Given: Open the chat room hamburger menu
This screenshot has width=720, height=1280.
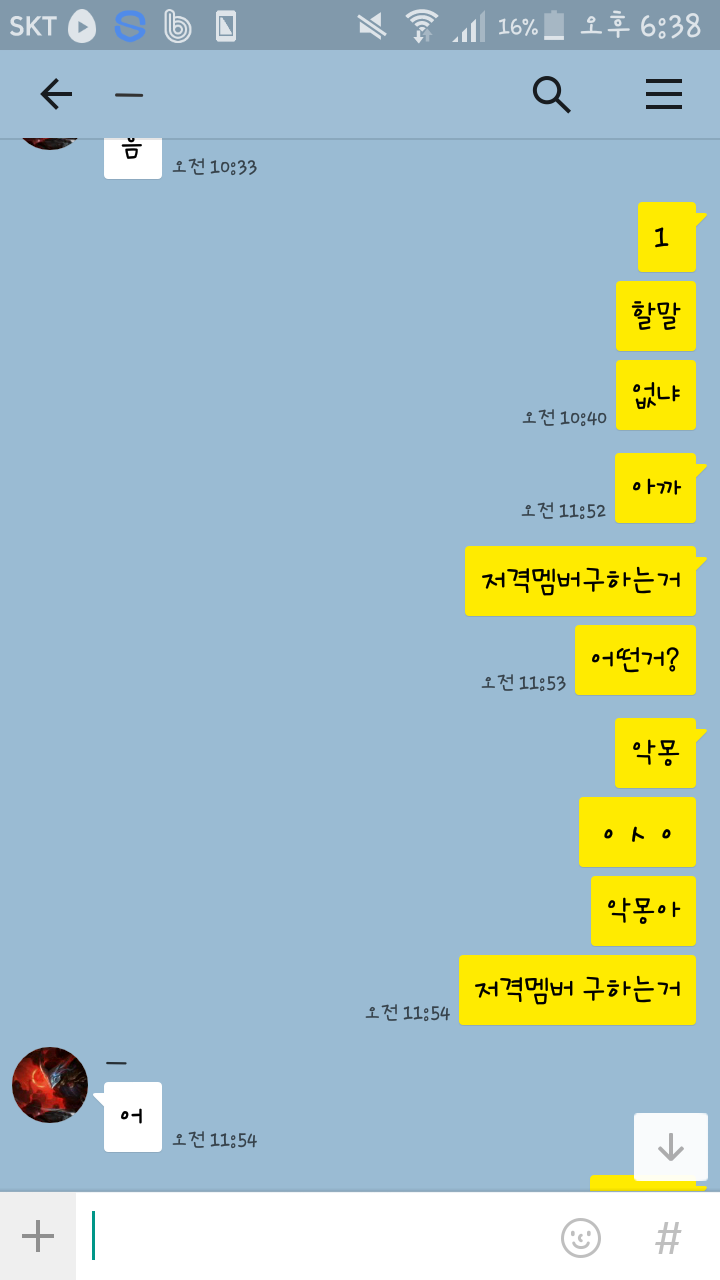Looking at the screenshot, I should point(663,94).
